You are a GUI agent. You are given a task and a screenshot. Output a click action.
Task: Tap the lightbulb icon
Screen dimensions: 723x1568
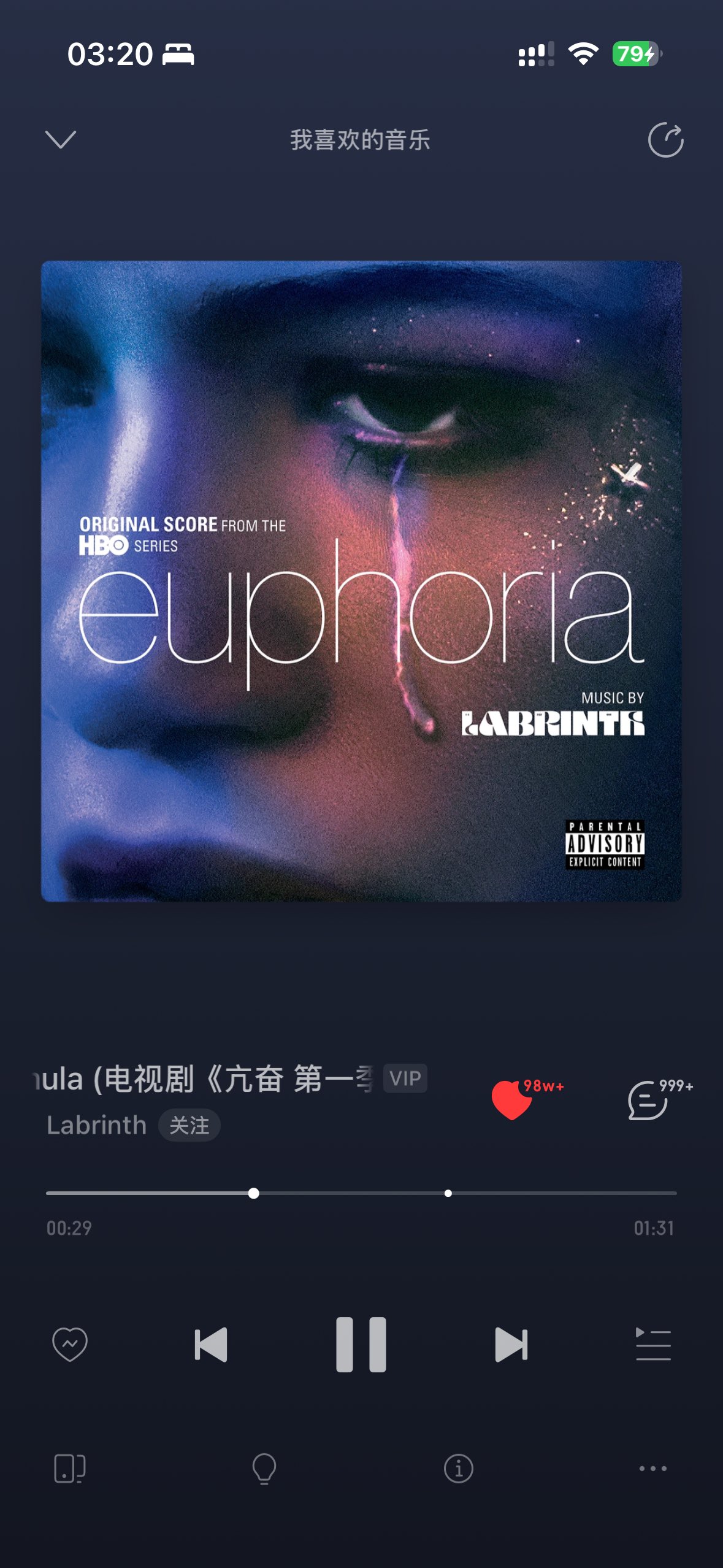[x=264, y=1469]
